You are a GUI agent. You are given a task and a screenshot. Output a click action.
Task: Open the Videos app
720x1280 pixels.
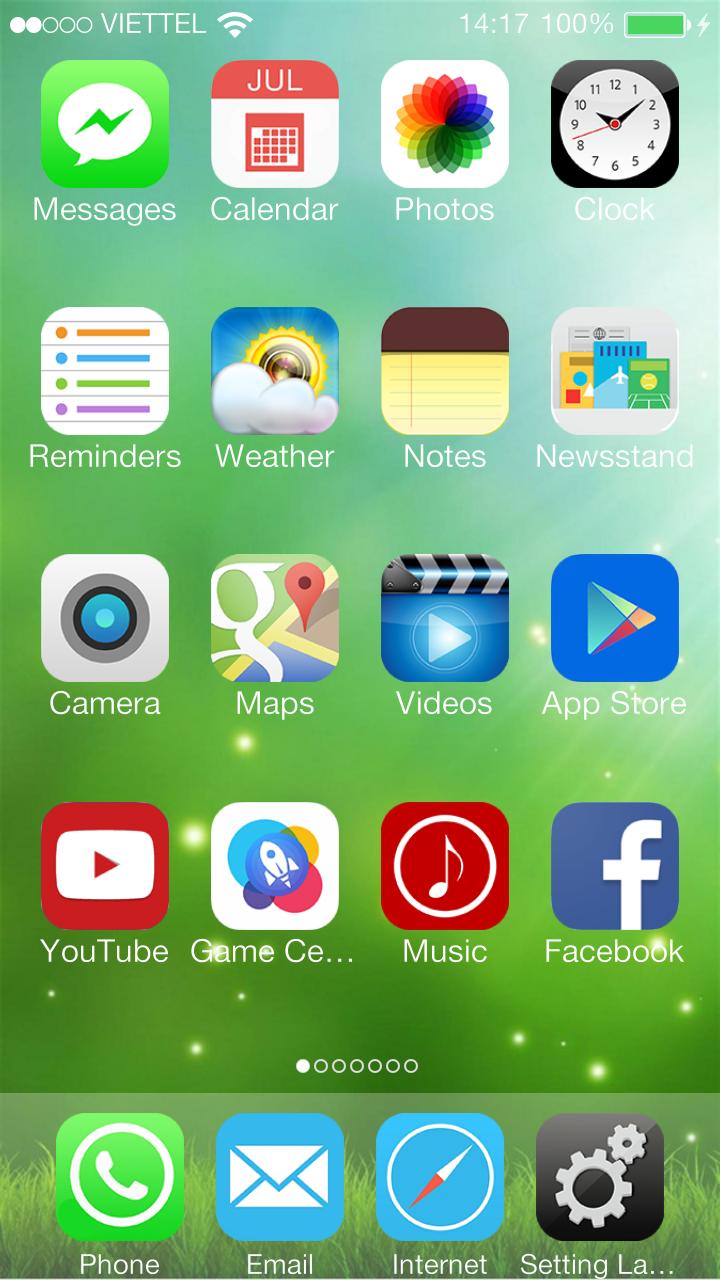pos(444,618)
